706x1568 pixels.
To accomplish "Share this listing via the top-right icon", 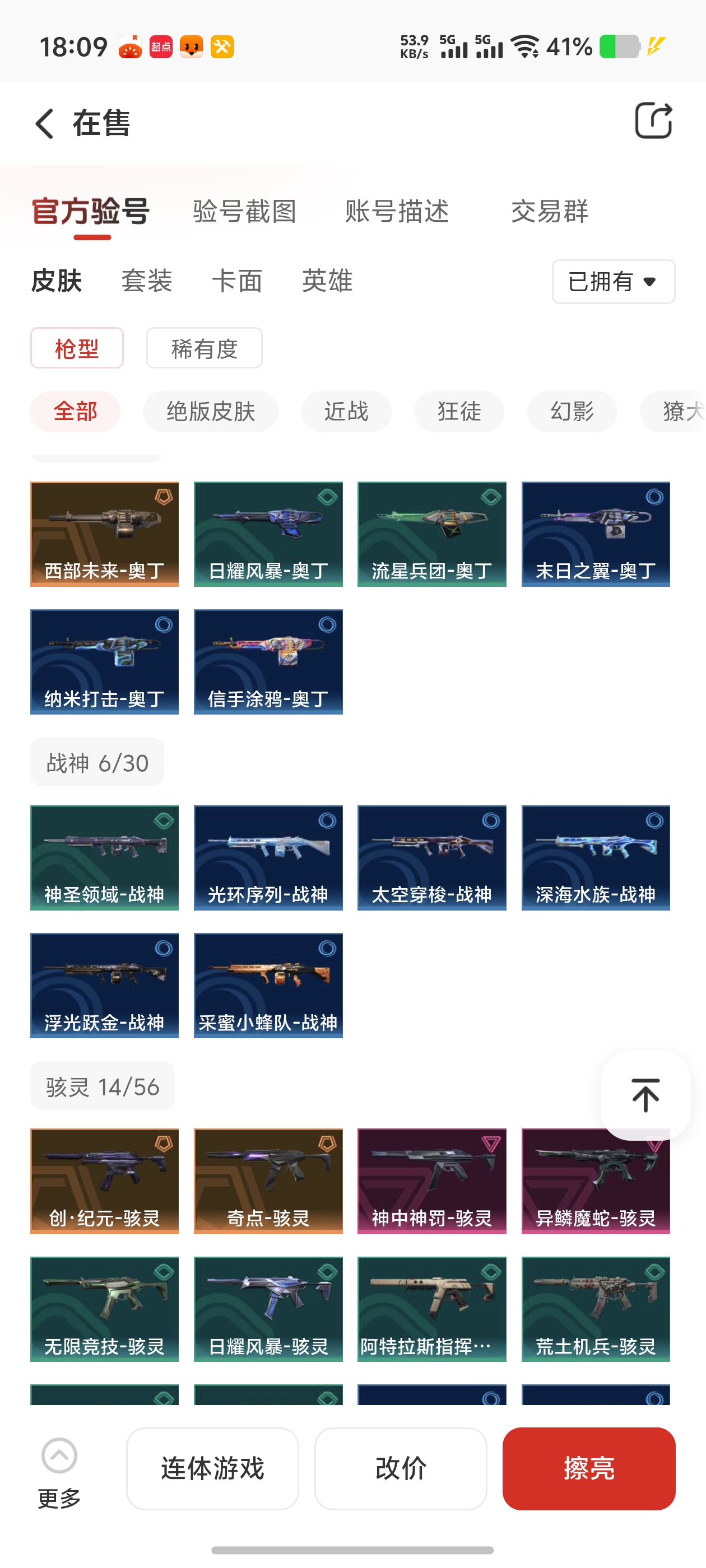I will point(653,121).
